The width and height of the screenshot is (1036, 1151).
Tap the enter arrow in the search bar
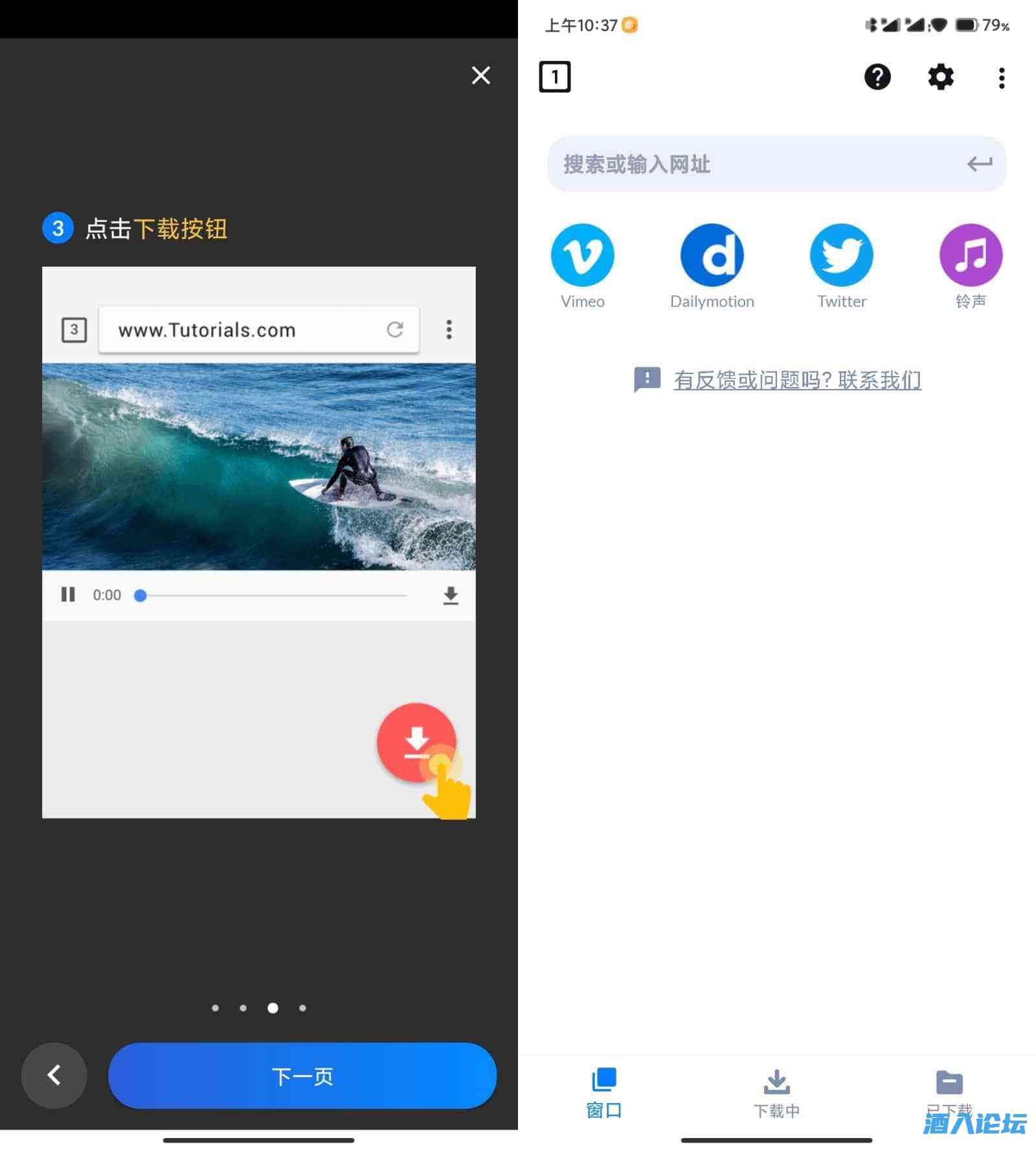[x=979, y=164]
